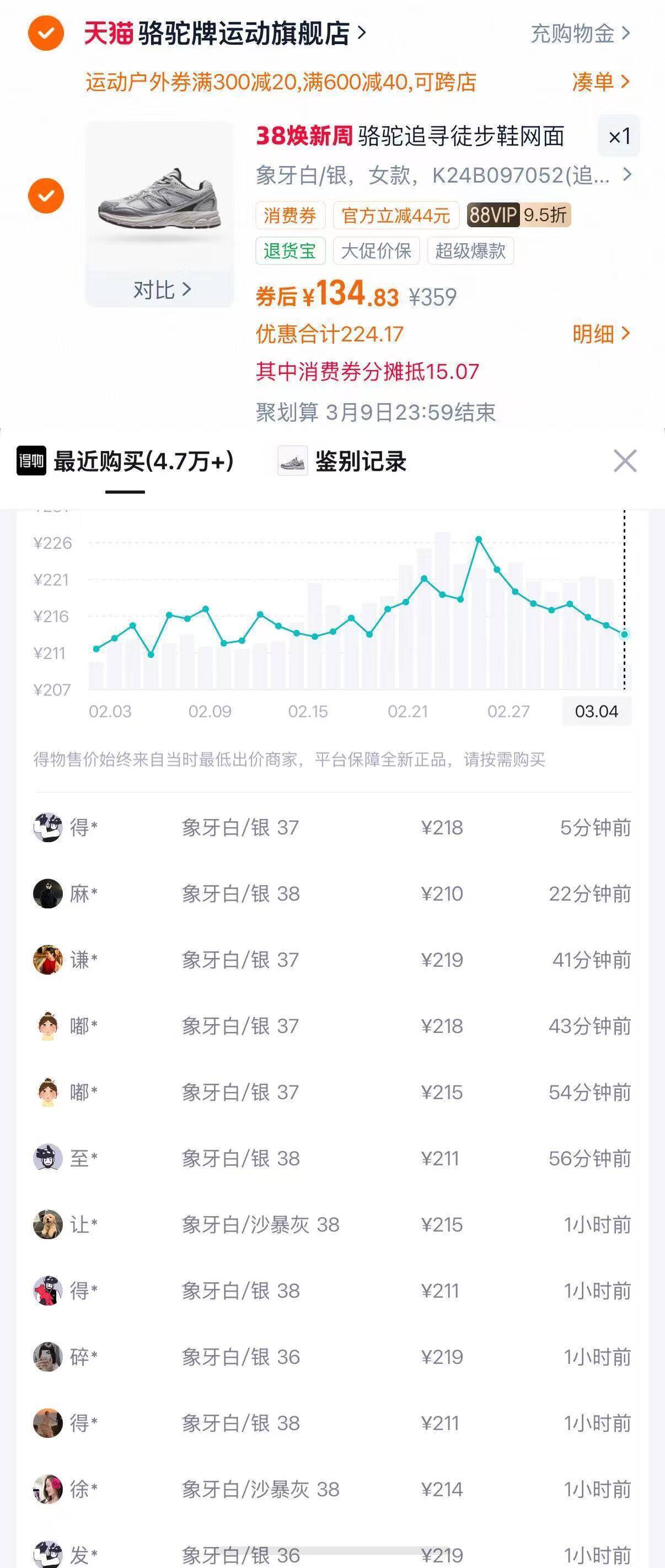
Task: Open 充购物金 top-up link
Action: pyautogui.click(x=580, y=34)
